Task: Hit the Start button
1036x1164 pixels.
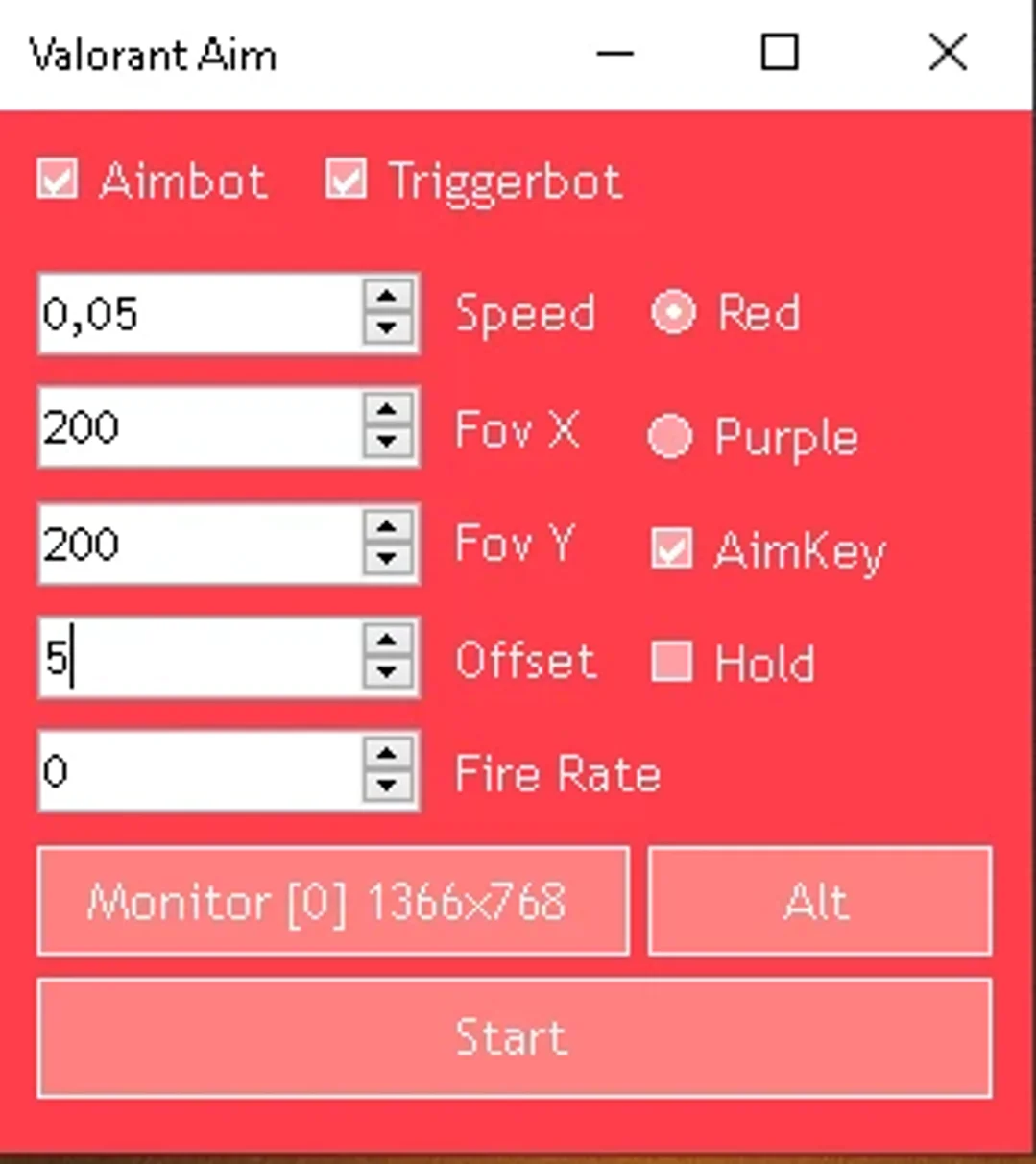Action: click(x=515, y=1037)
